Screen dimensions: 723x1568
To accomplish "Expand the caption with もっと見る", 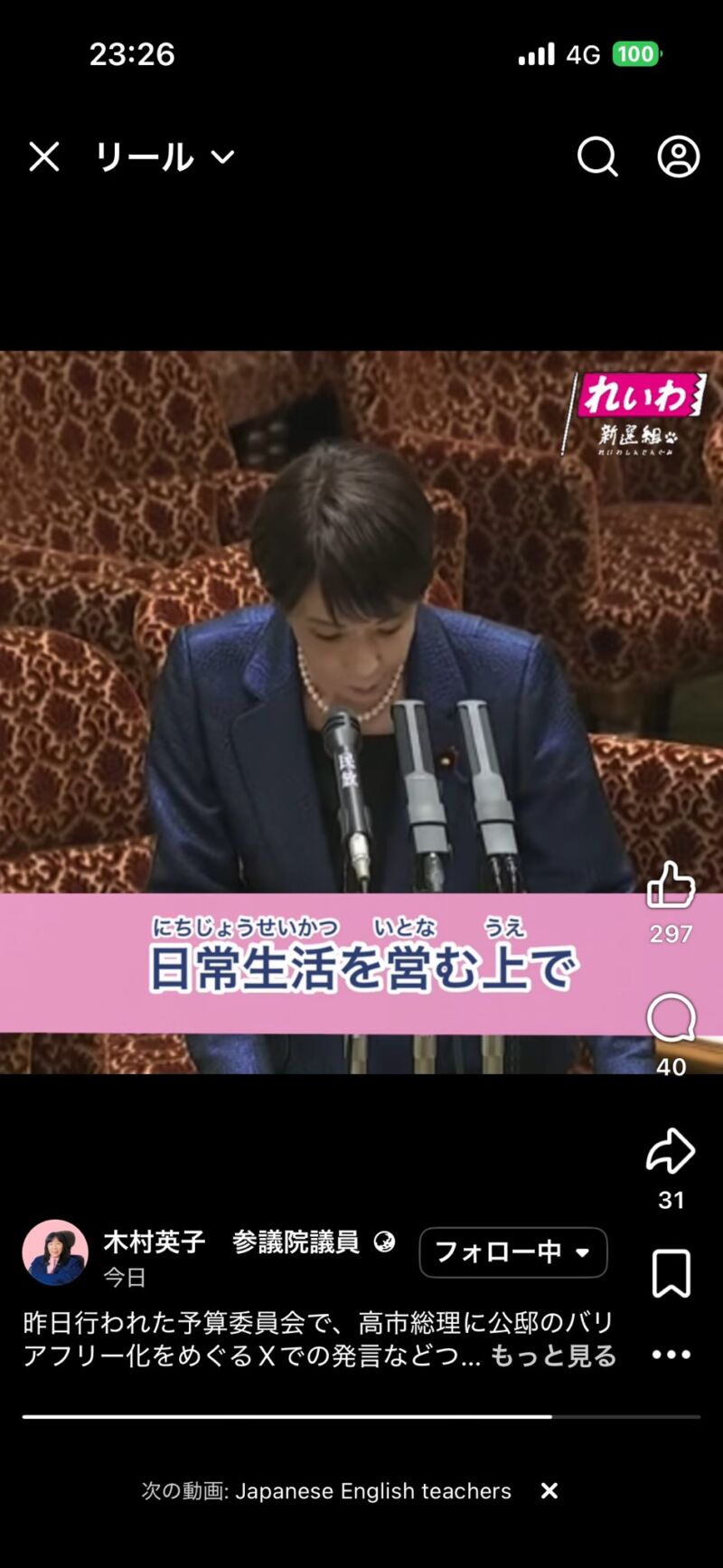I will coord(553,1355).
